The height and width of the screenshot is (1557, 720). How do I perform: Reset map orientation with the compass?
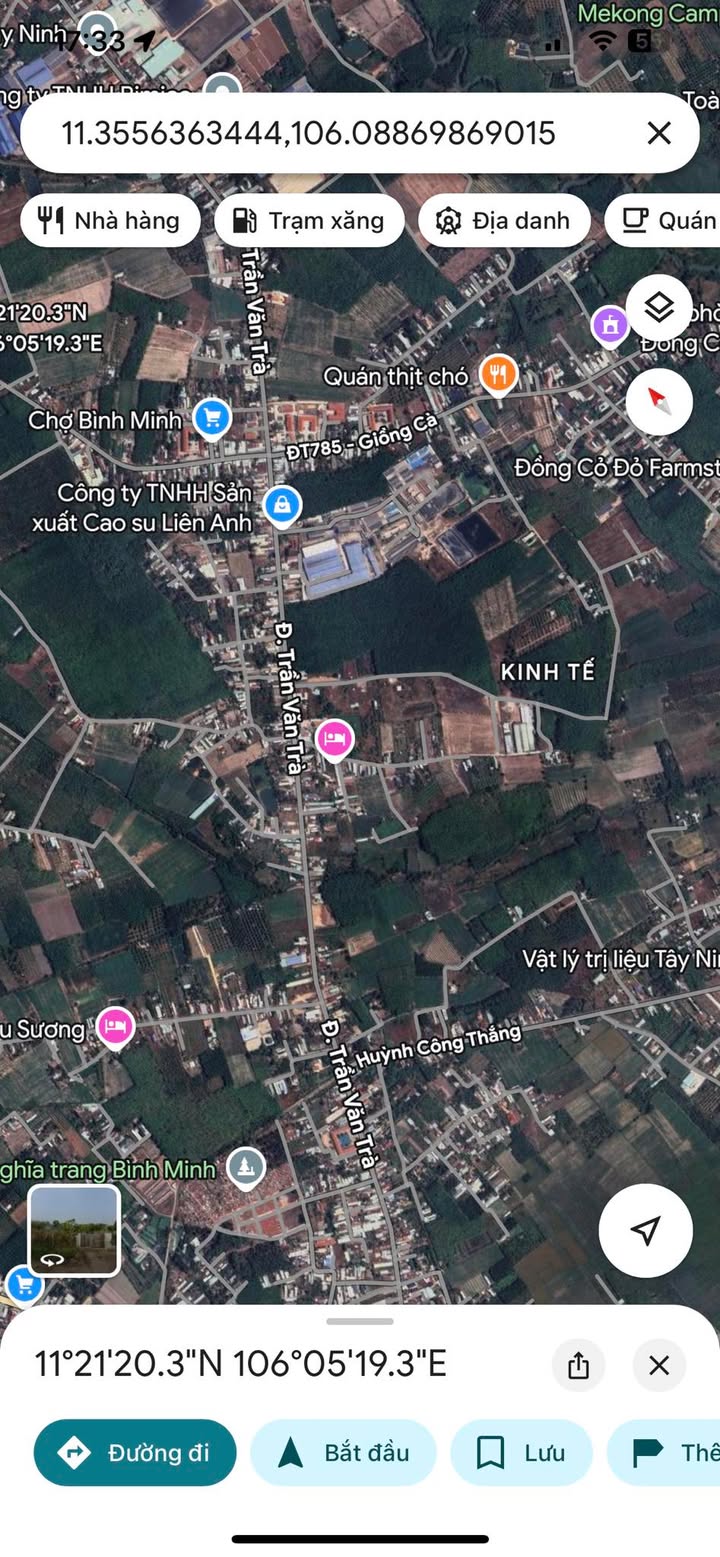[x=659, y=401]
